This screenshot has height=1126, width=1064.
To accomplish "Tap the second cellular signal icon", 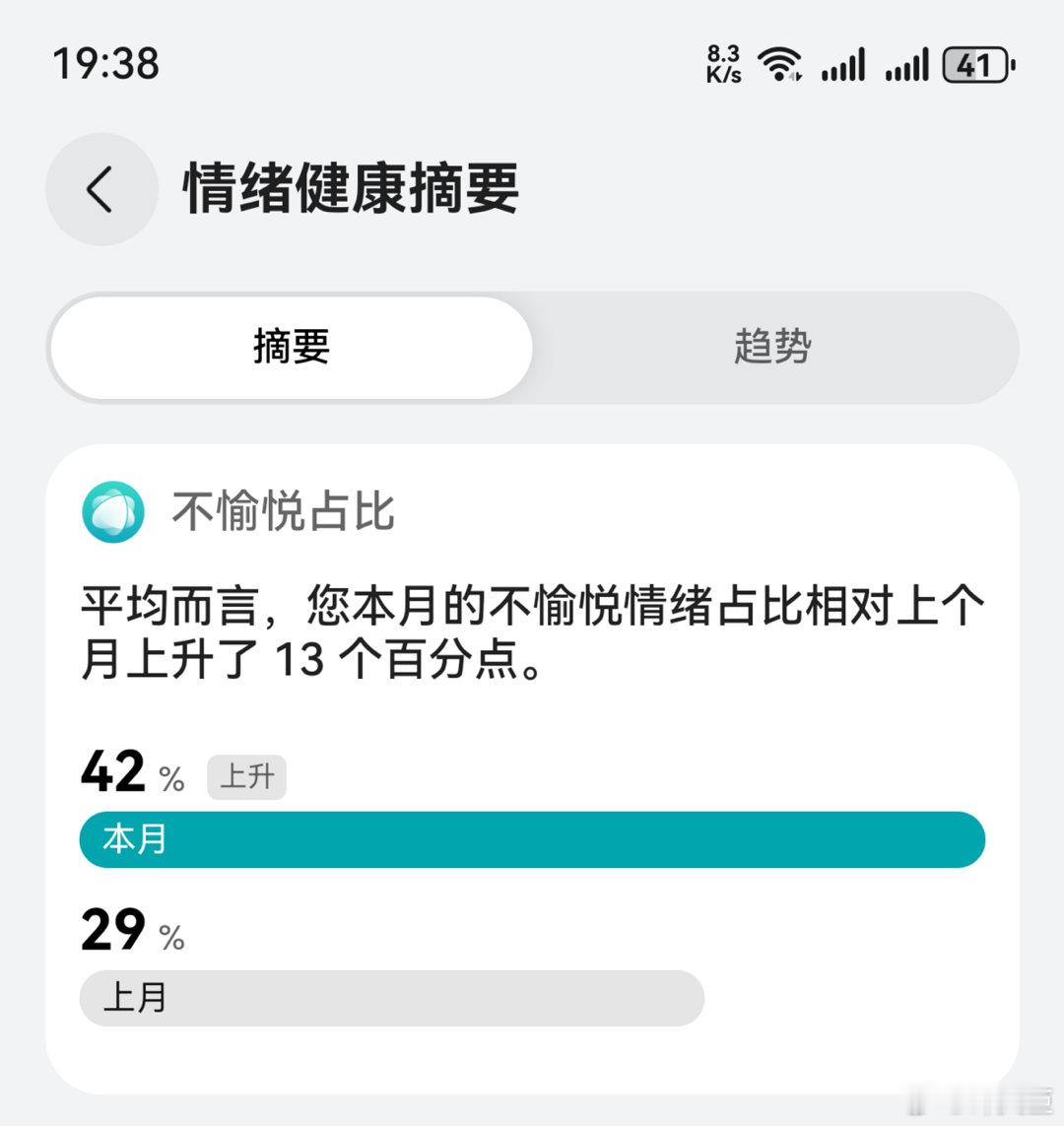I will (907, 63).
